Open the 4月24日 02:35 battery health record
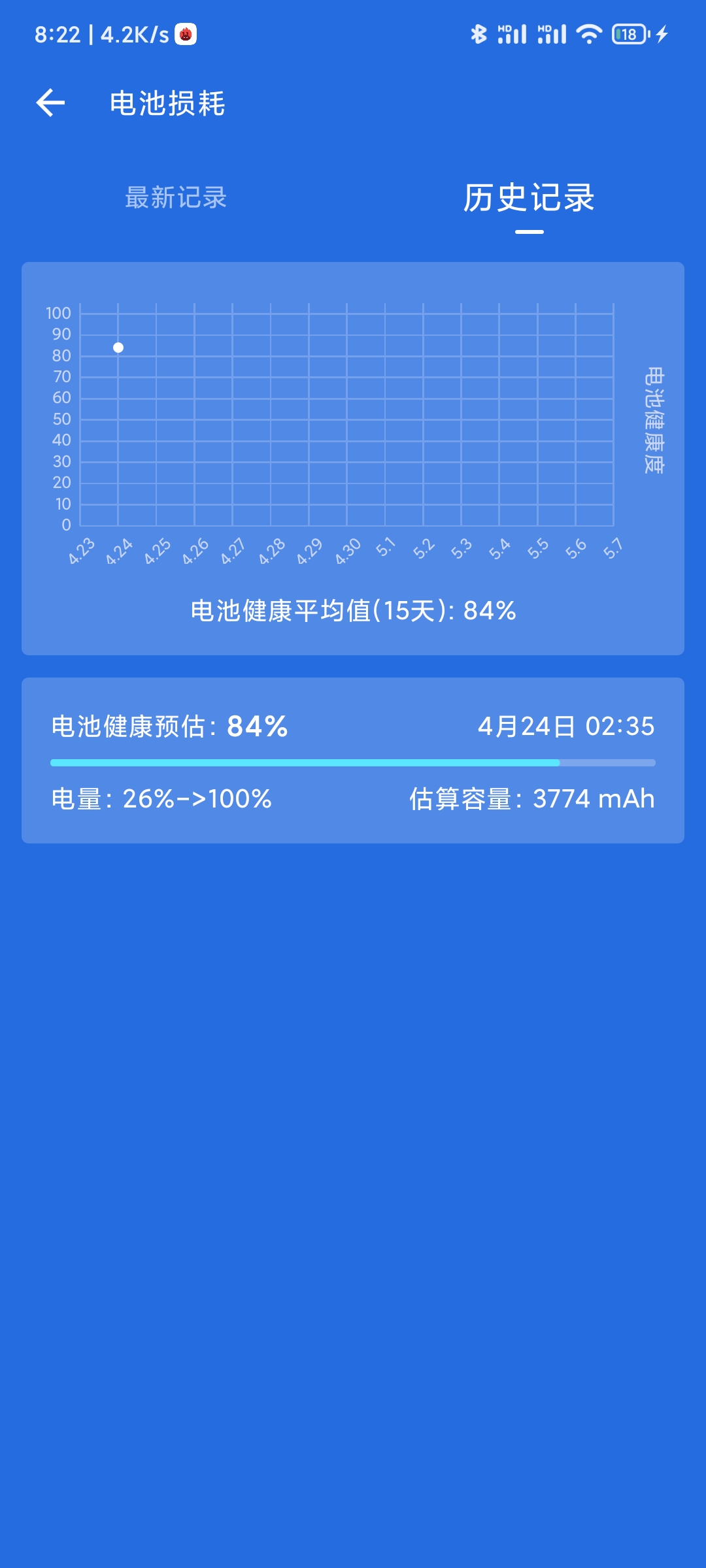 point(353,760)
